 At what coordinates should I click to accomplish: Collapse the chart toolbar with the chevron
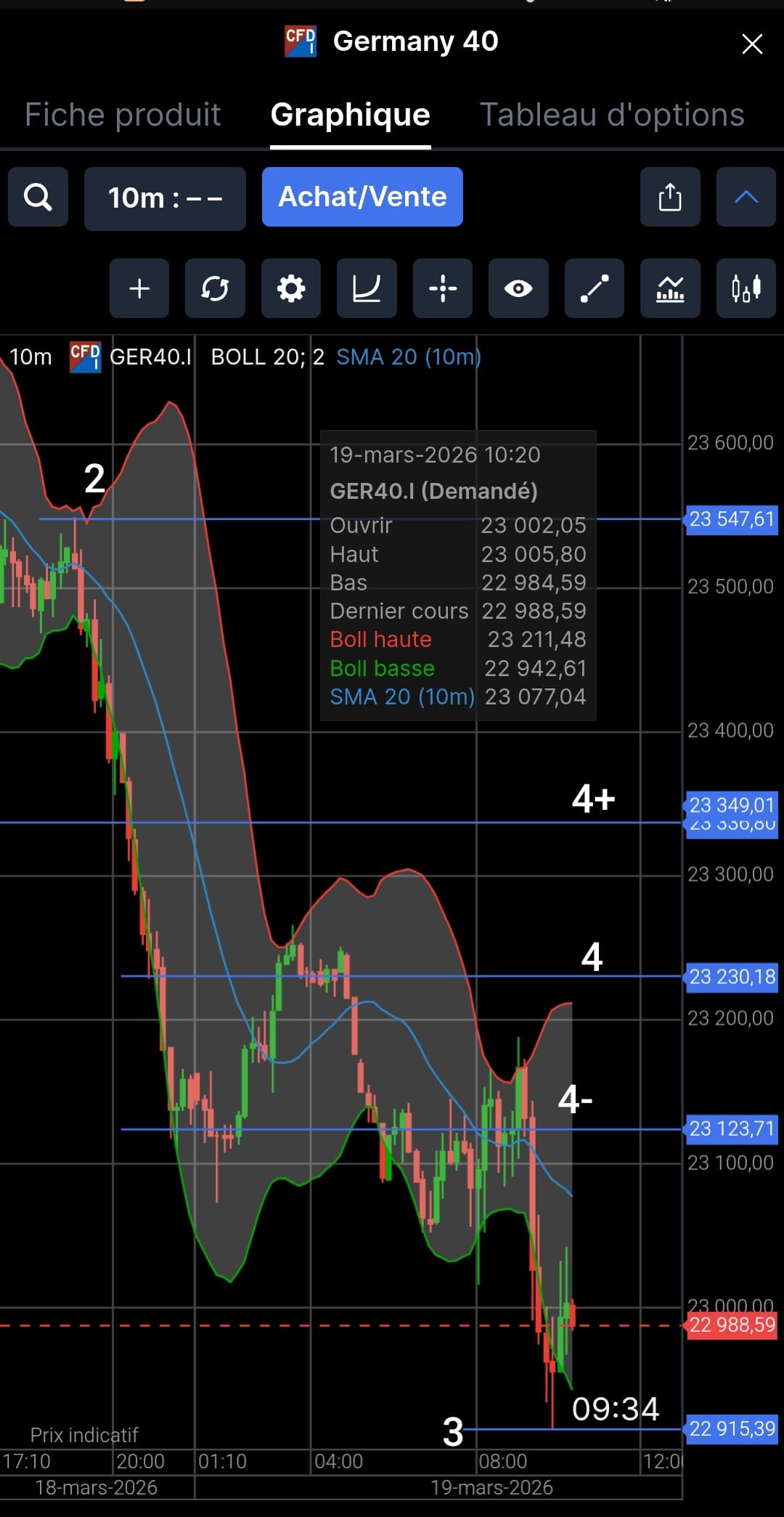click(x=746, y=197)
